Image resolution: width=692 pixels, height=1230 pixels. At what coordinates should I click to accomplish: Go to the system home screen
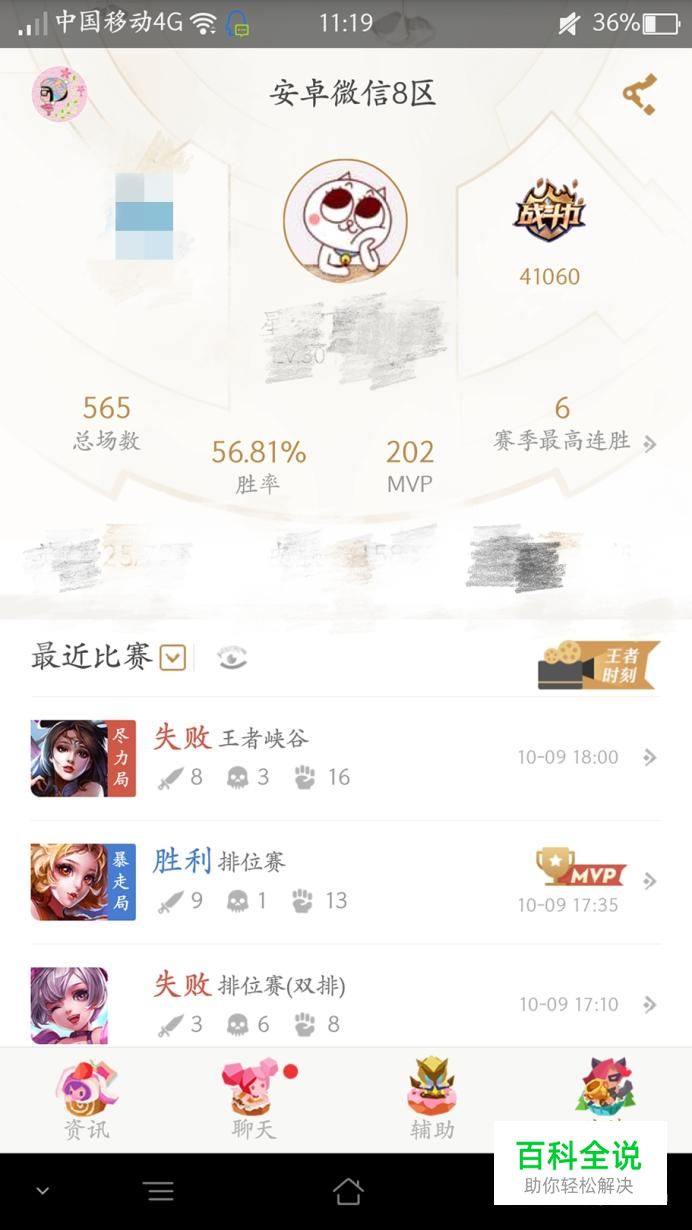[x=347, y=1191]
